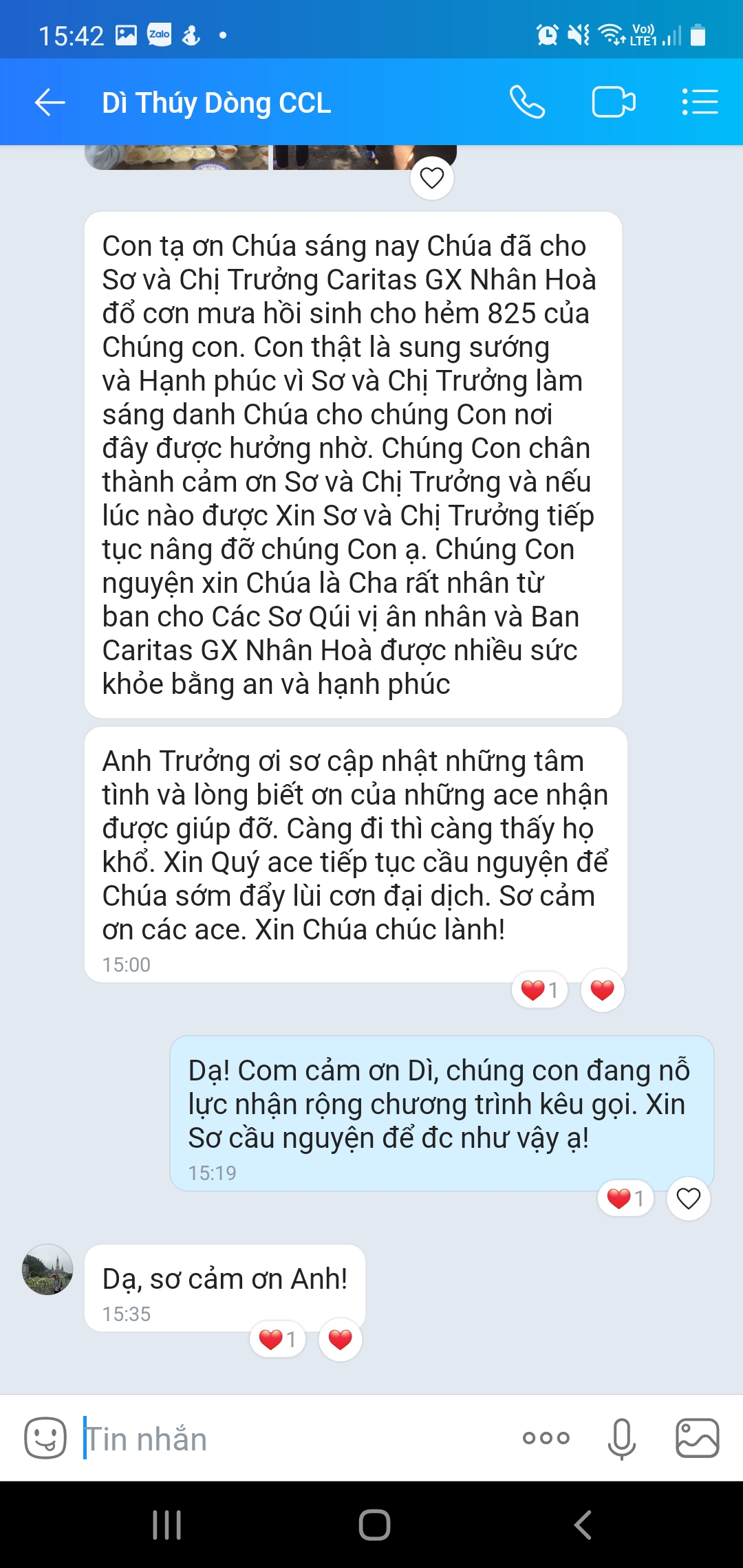This screenshot has width=743, height=1568.
Task: Open more attachment options
Action: pos(546,1438)
